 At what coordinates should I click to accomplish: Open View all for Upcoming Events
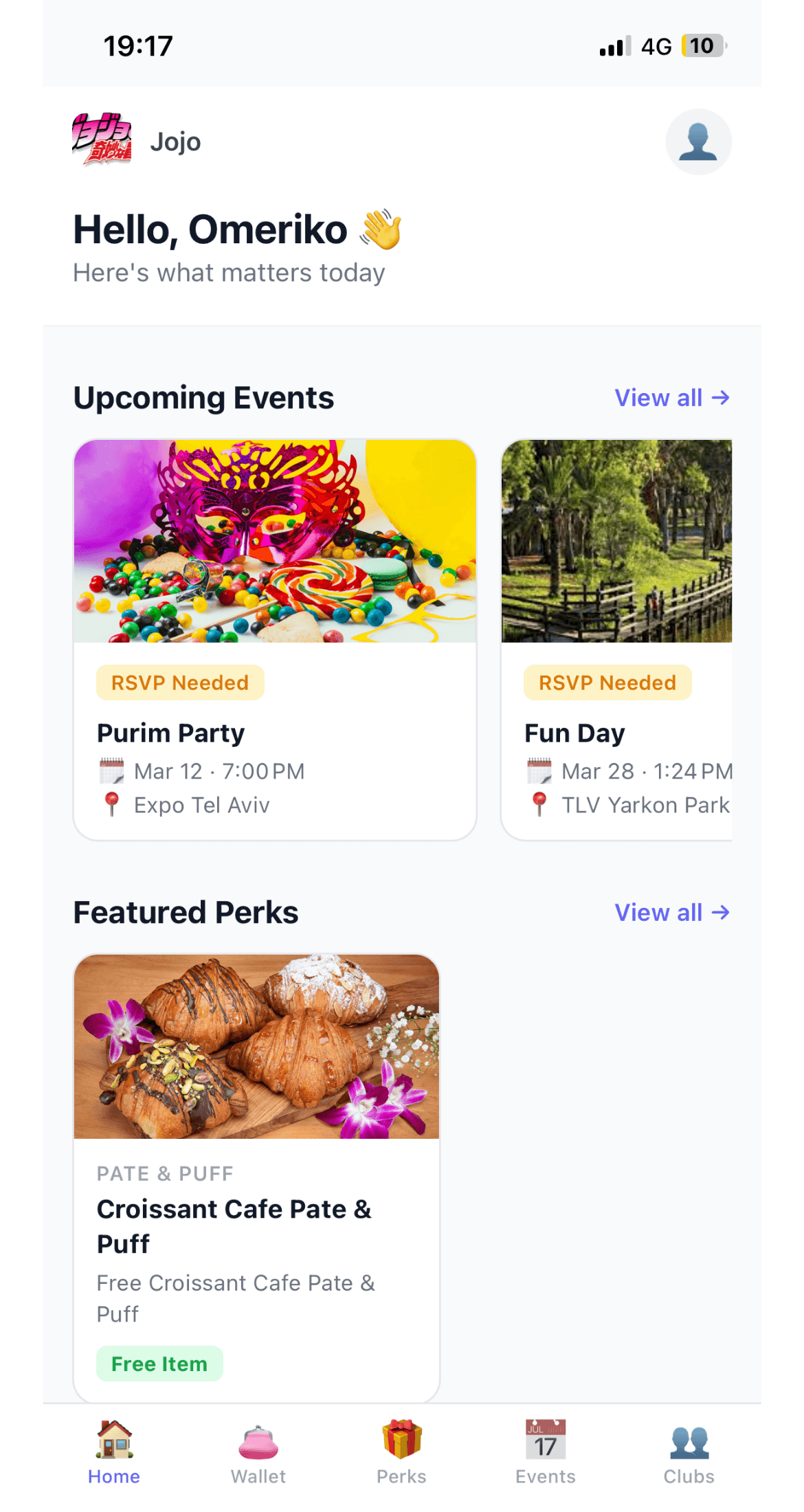[x=672, y=397]
